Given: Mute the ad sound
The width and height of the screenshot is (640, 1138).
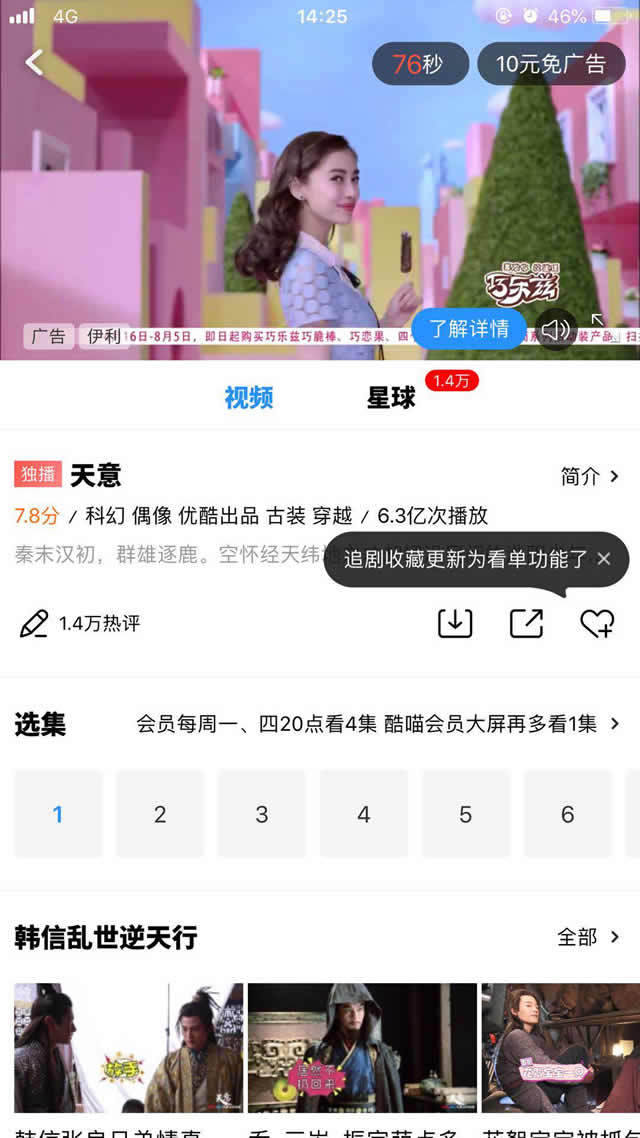Looking at the screenshot, I should [x=555, y=329].
